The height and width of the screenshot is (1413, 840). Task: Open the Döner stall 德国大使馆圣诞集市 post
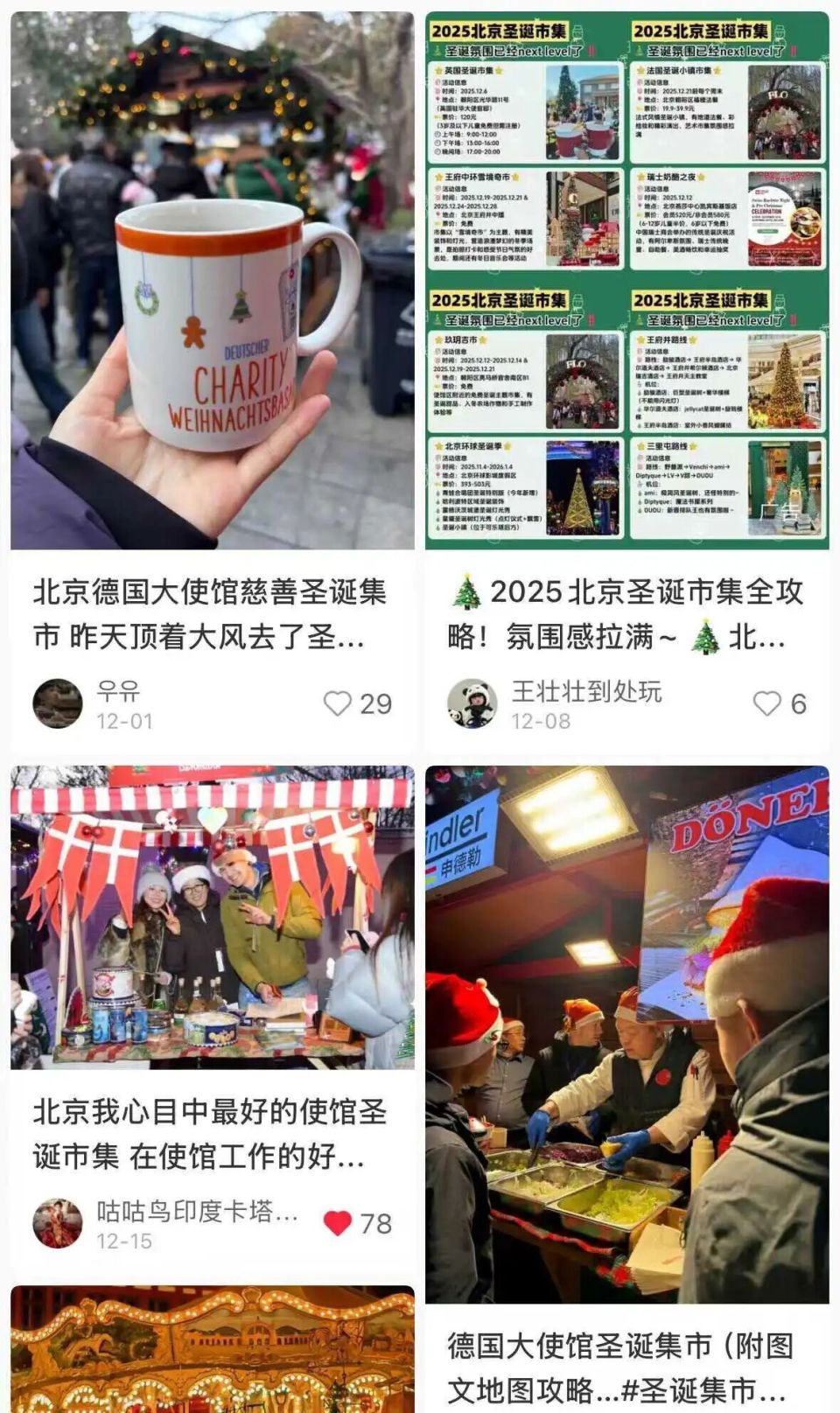click(626, 1034)
